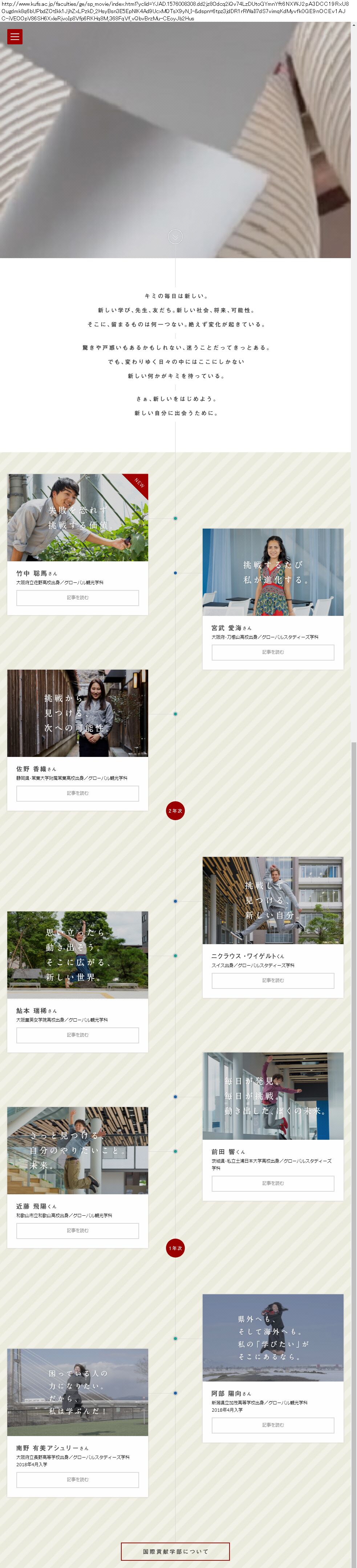Read the article for 近藤 飛陽

pos(77,1230)
